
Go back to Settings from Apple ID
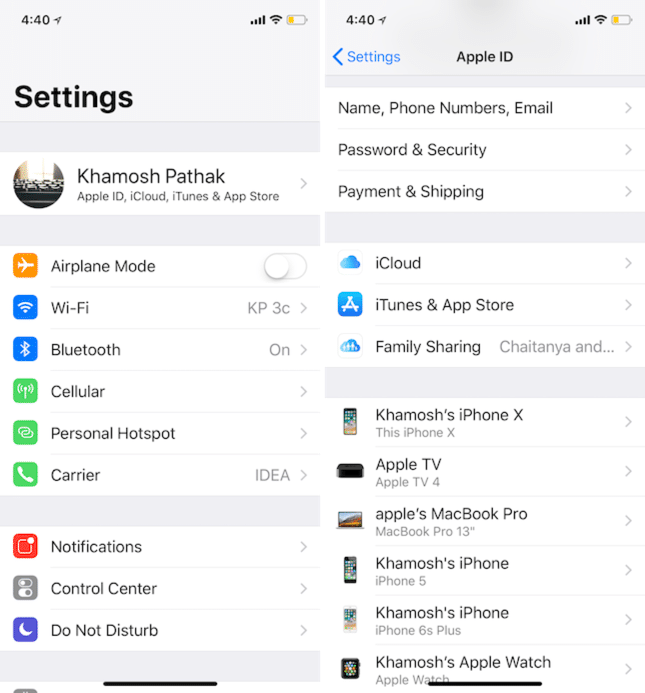[366, 57]
